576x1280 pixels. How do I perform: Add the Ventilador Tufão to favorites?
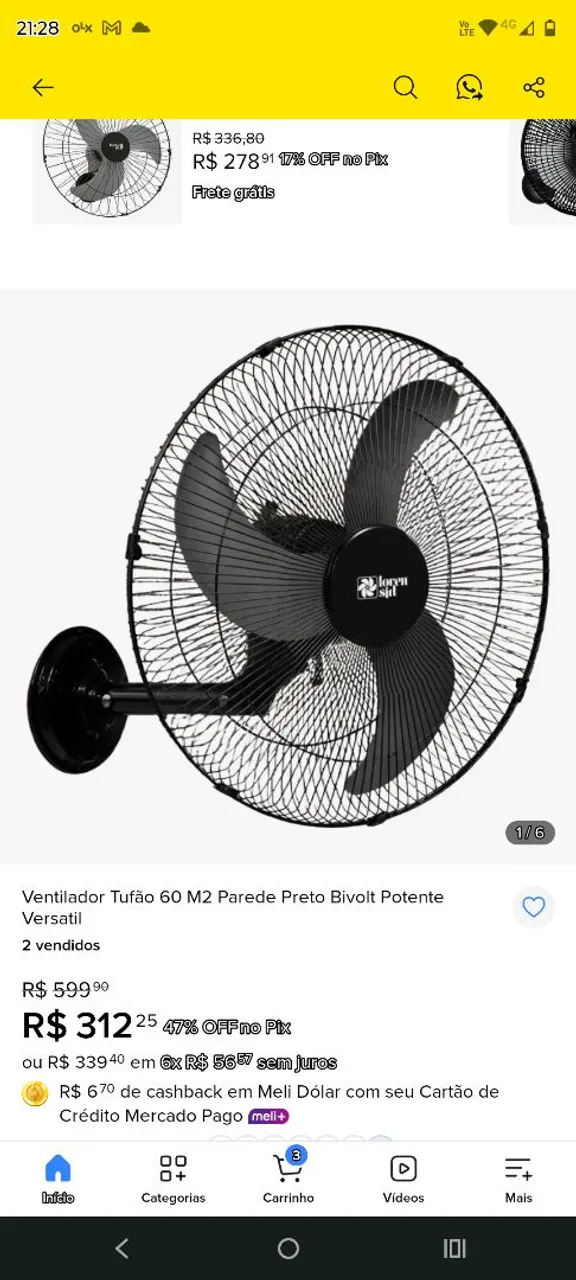534,907
